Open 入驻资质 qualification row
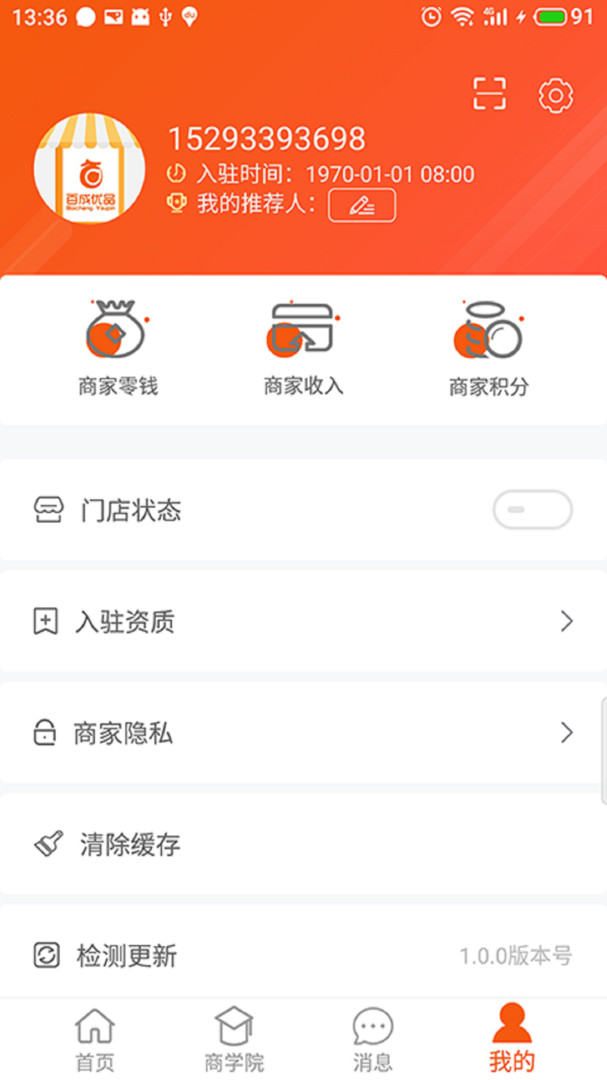 (x=303, y=622)
